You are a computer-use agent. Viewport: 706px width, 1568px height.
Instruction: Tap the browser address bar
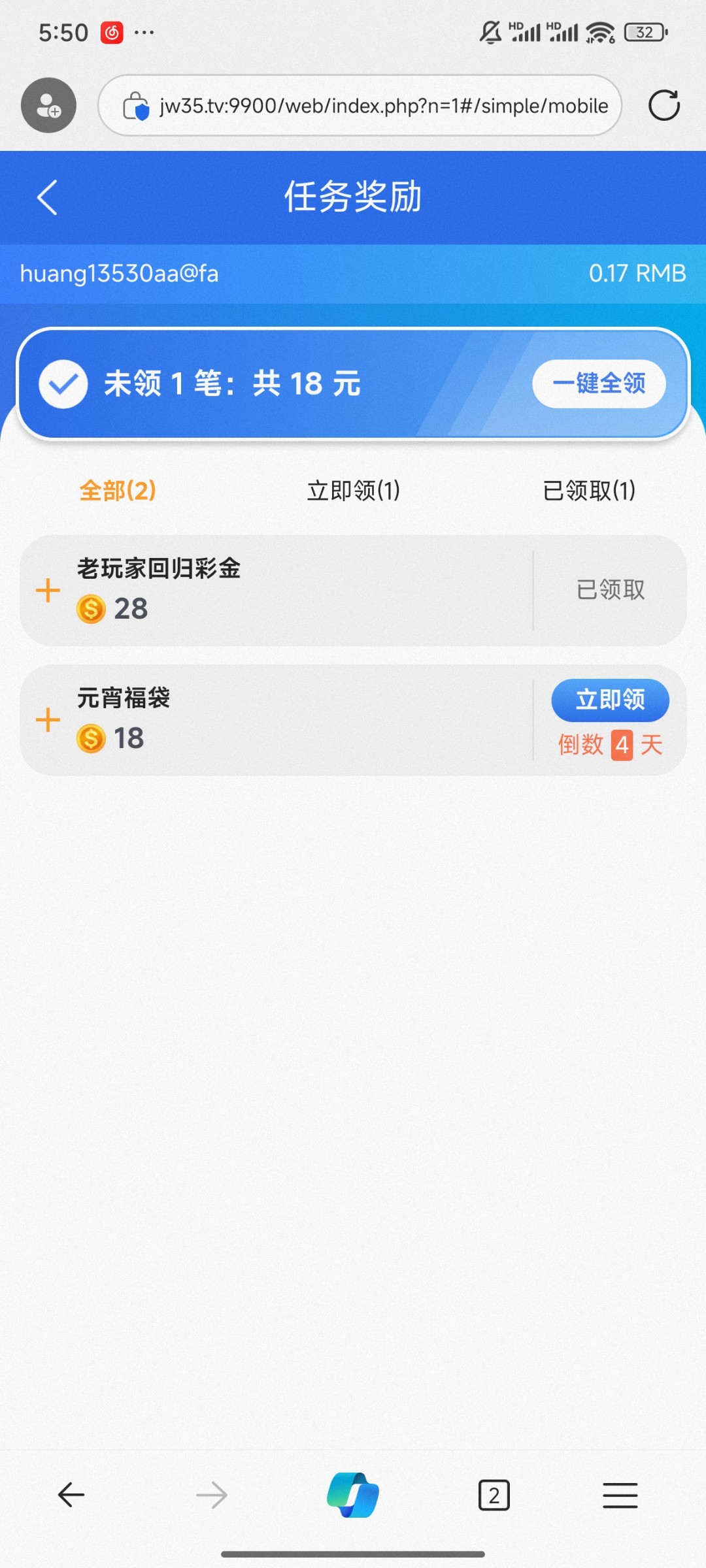tap(360, 105)
